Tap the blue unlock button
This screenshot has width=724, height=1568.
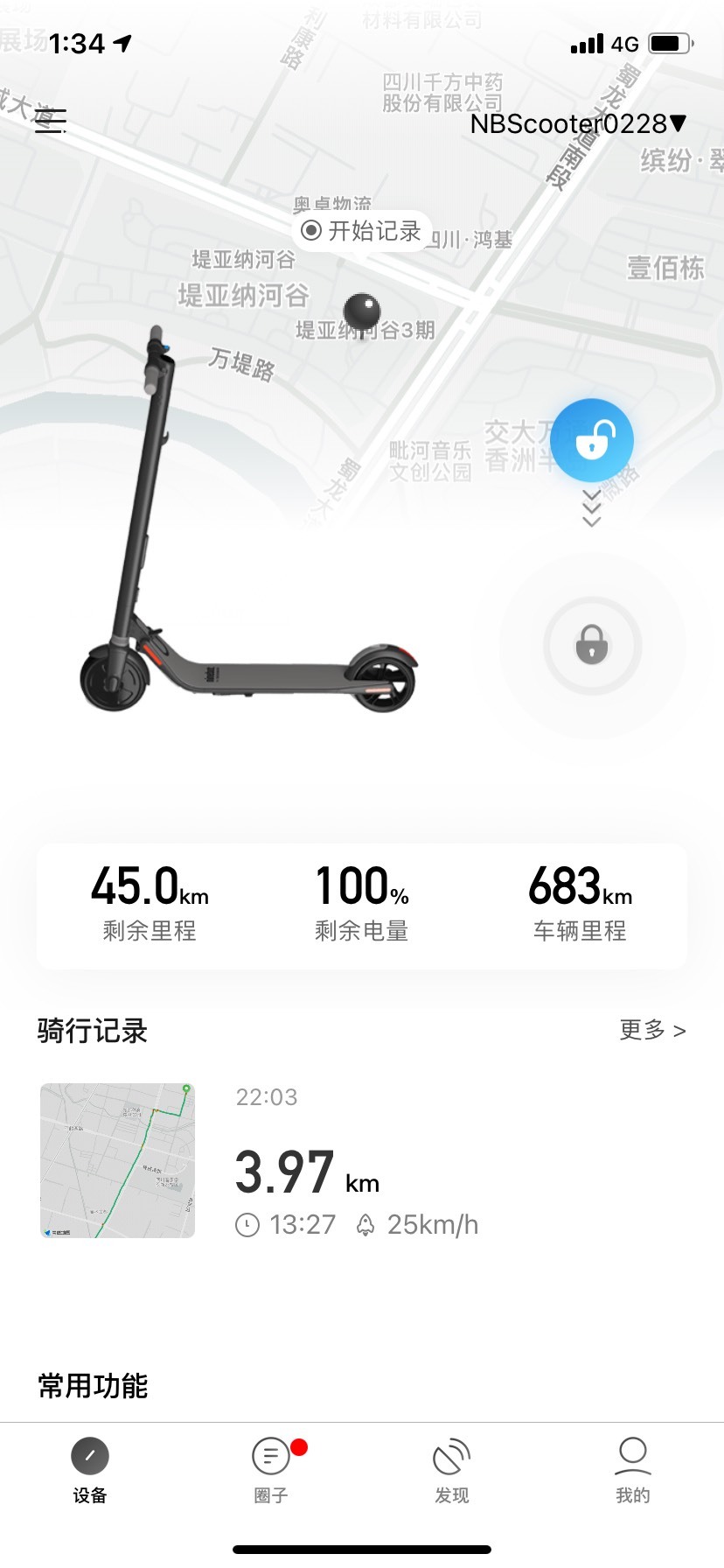(x=592, y=440)
